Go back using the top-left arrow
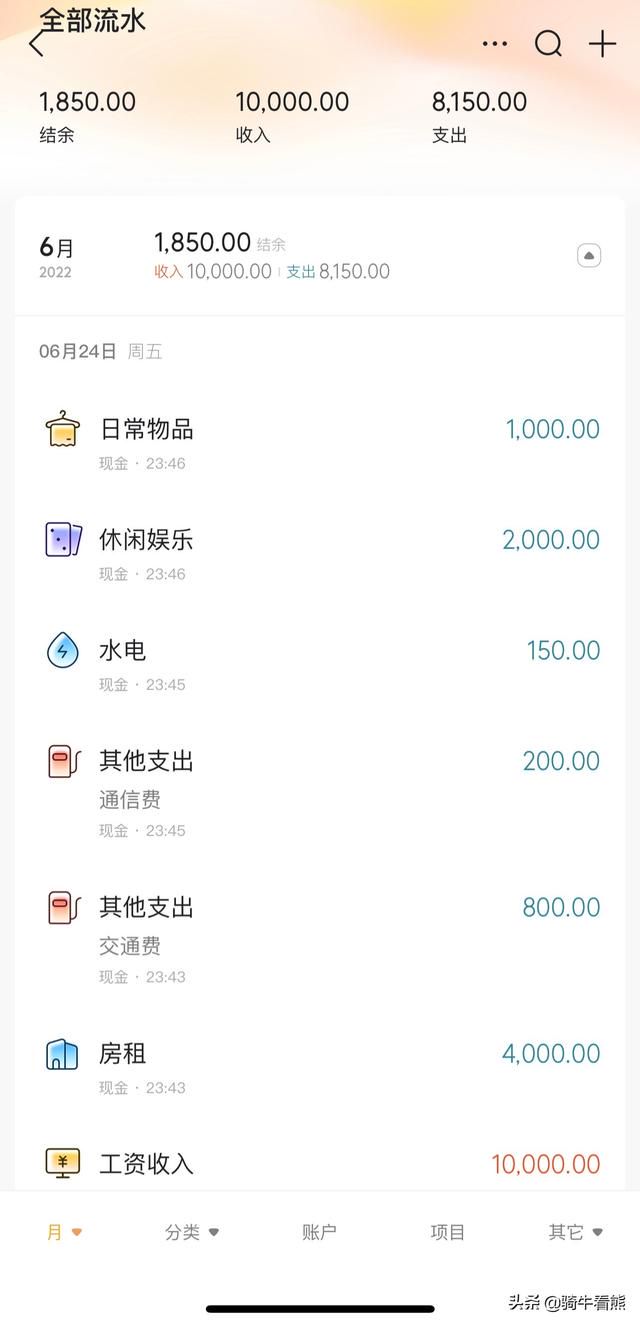The width and height of the screenshot is (640, 1325). tap(37, 45)
